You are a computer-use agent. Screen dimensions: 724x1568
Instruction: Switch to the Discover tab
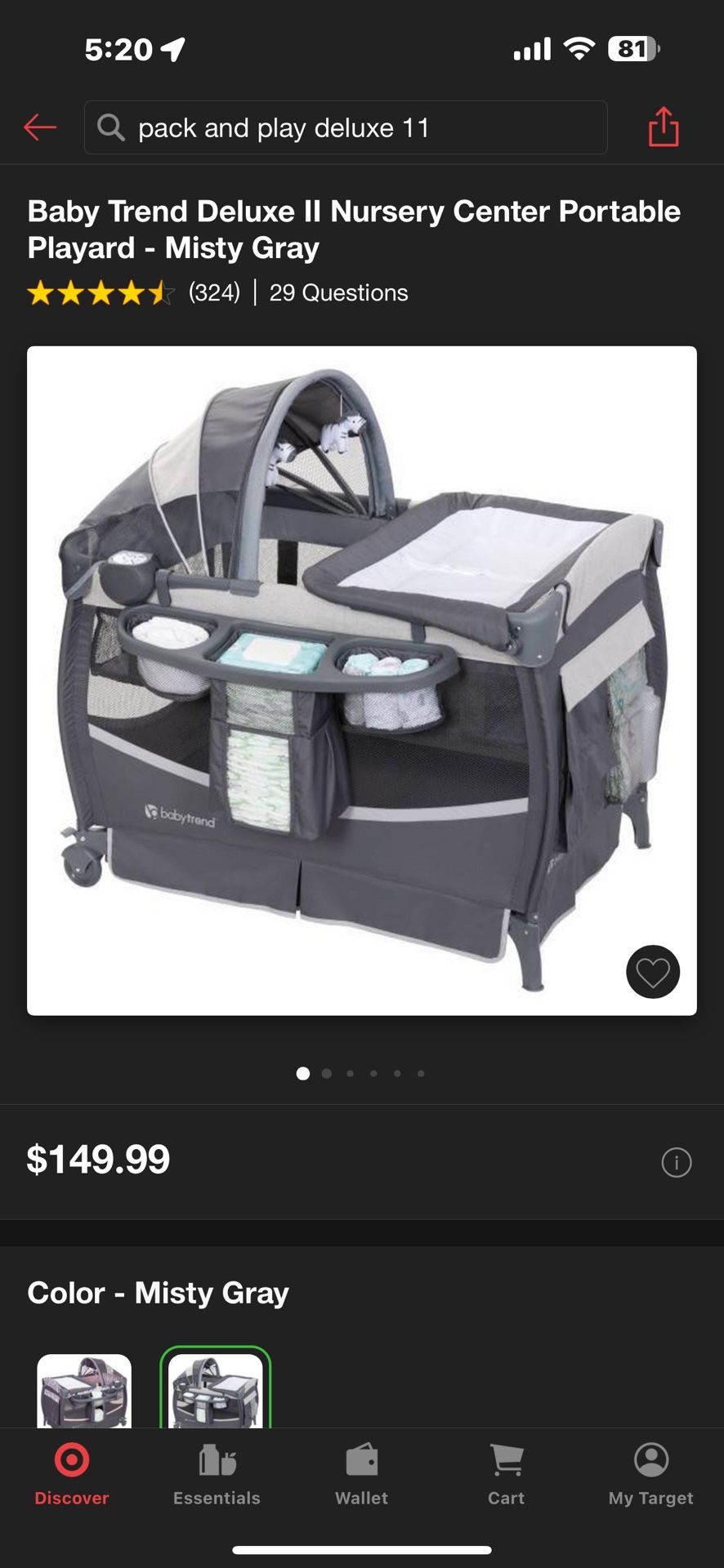(72, 1475)
